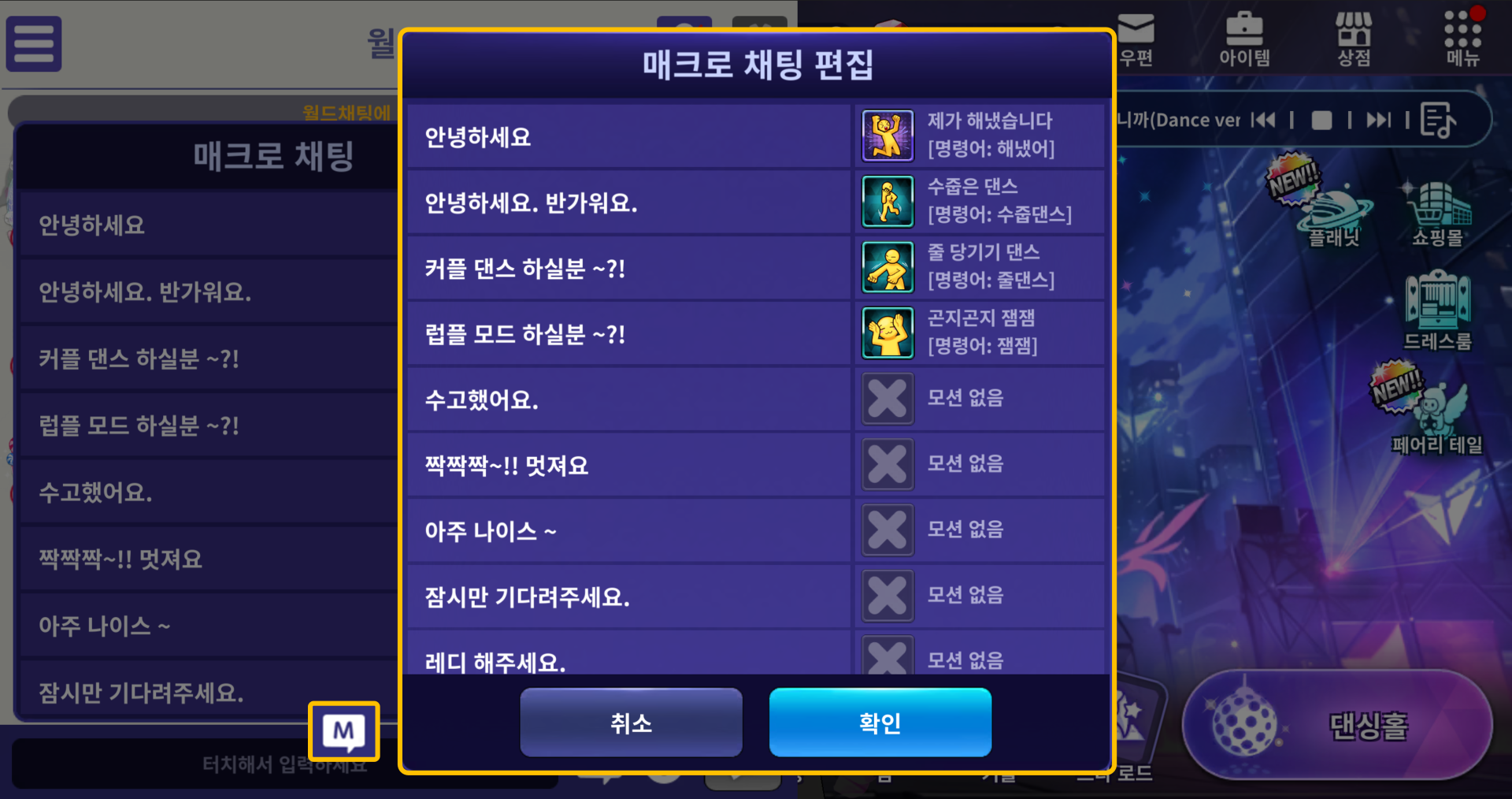Edit the 수고했어요 macro text field
The image size is (1512, 799).
[628, 399]
